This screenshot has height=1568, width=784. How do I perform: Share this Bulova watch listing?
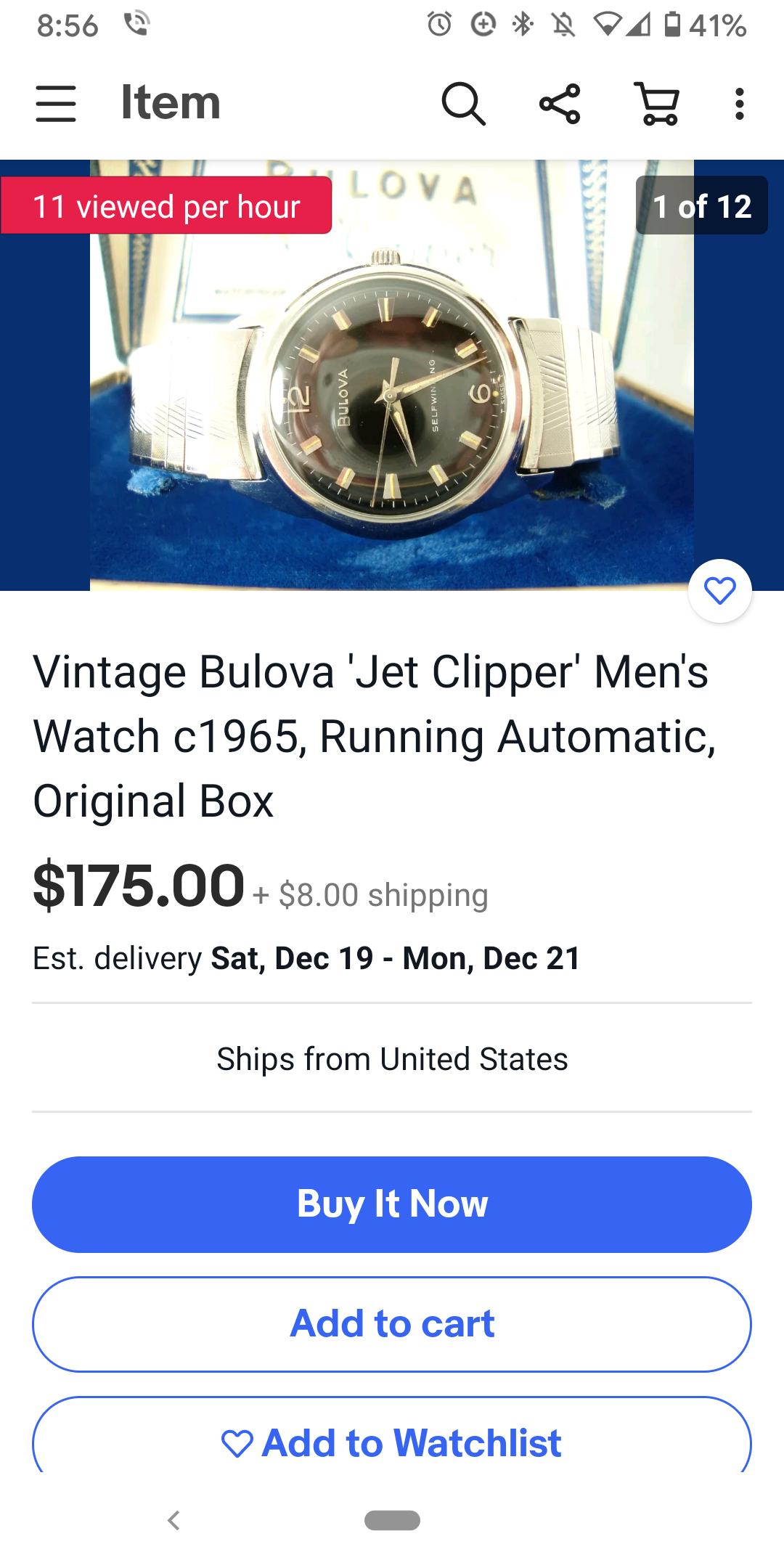pyautogui.click(x=560, y=104)
